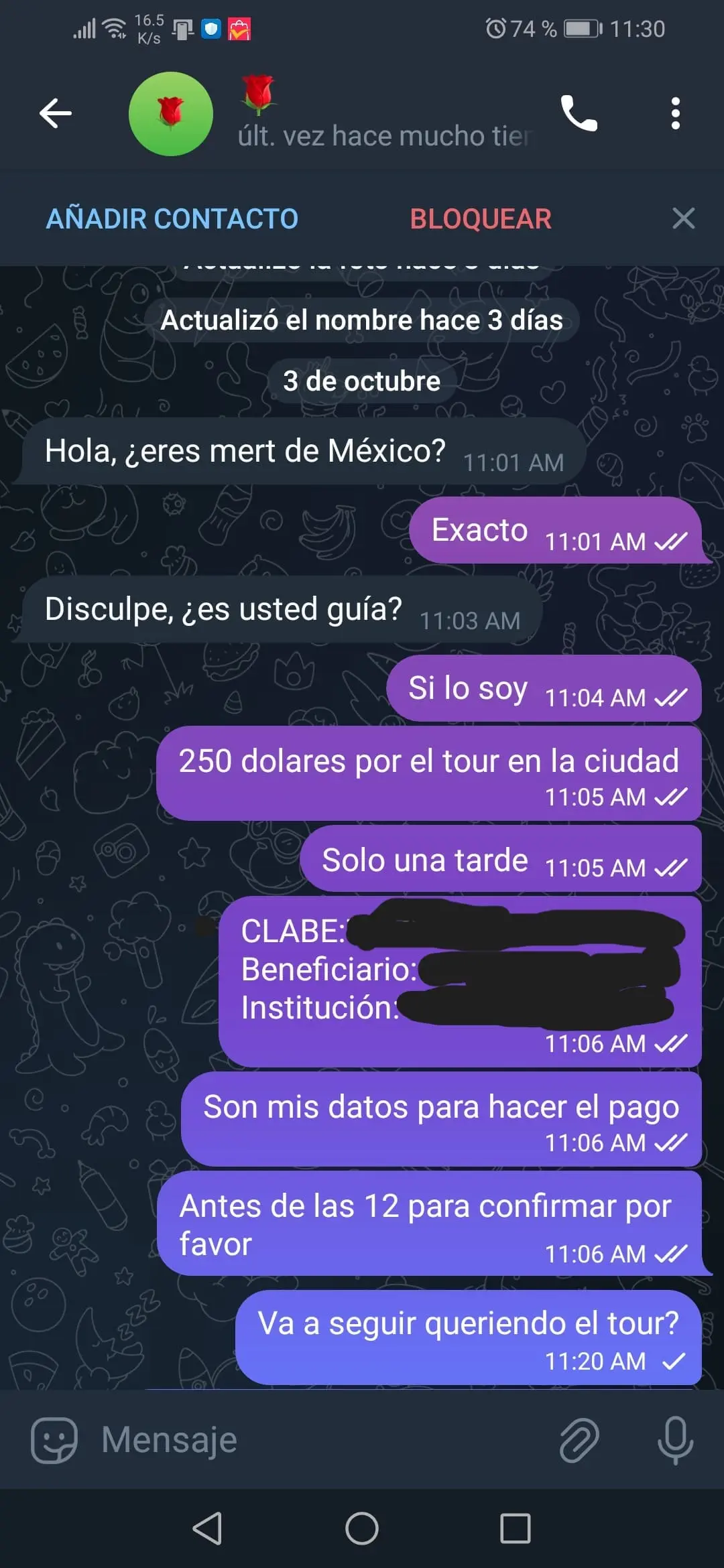Start a voice call with this contact

(x=579, y=113)
